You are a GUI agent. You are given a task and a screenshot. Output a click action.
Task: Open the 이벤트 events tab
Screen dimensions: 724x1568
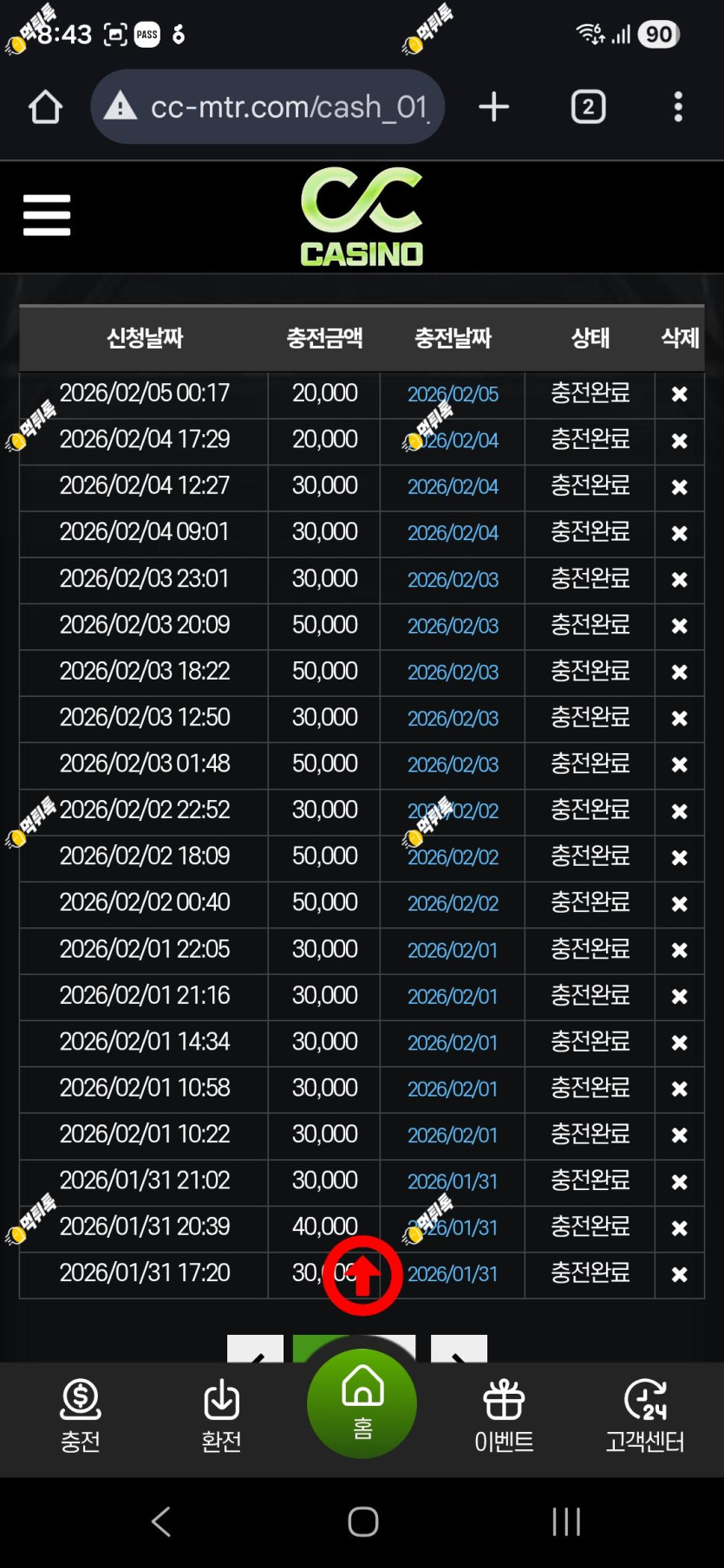coord(504,1415)
